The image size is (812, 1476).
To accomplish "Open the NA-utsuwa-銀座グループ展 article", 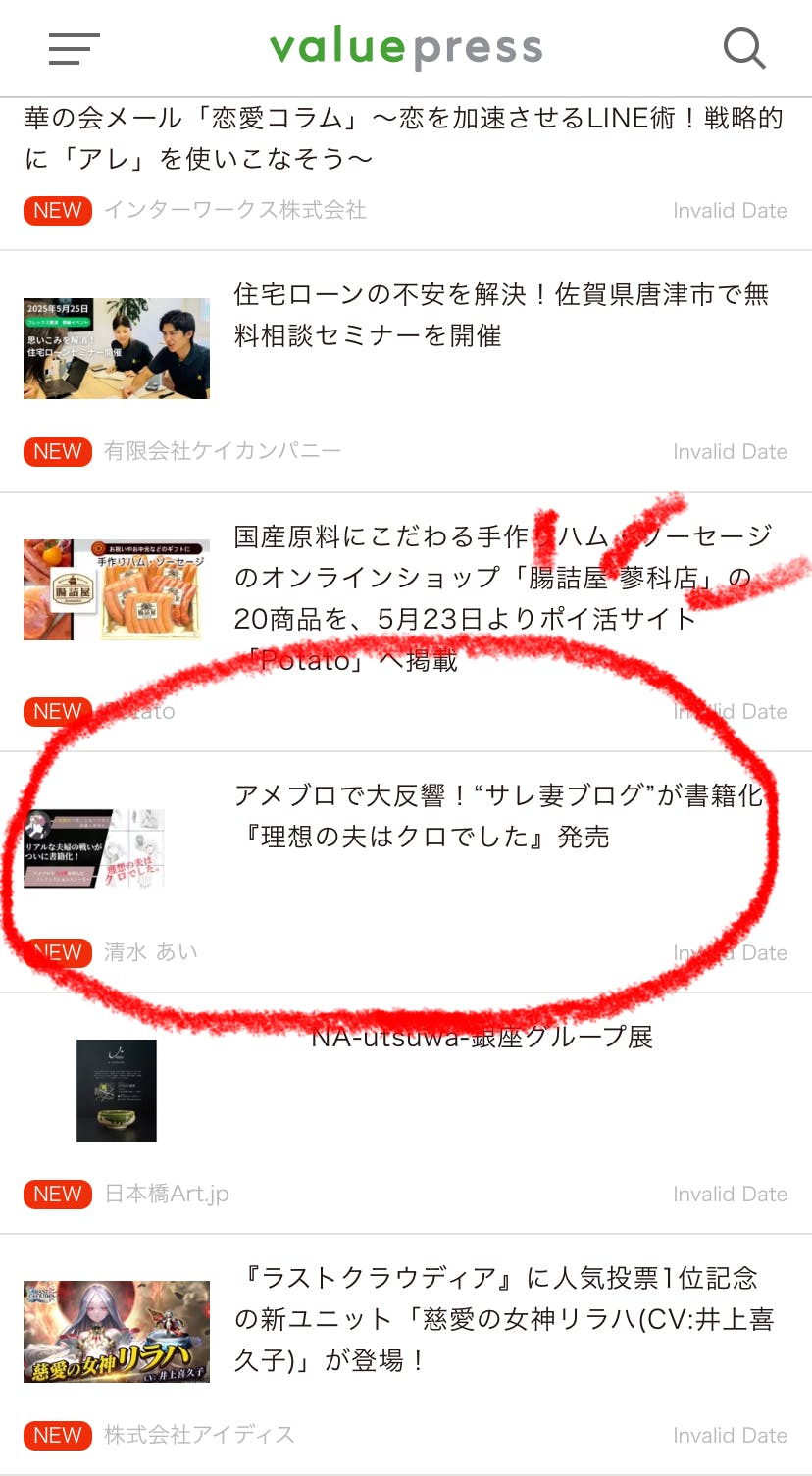I will coord(482,1038).
